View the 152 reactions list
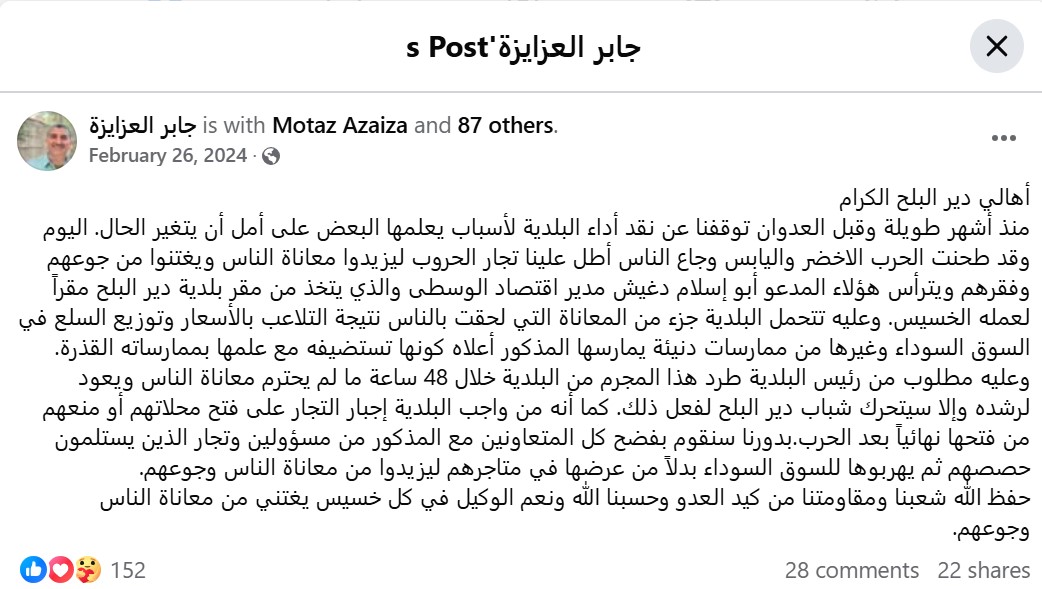Image resolution: width=1042 pixels, height=589 pixels. (x=83, y=570)
